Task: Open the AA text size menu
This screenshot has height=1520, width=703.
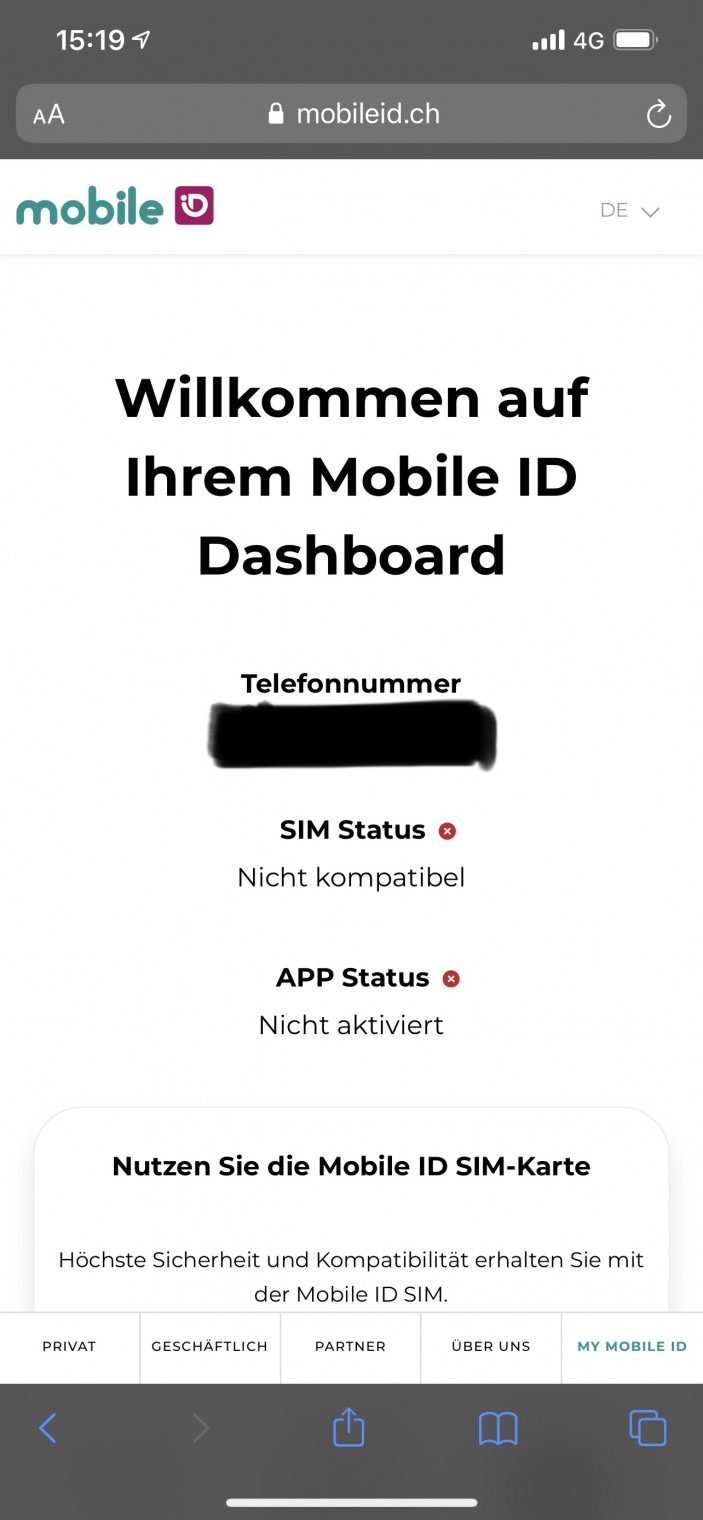Action: [x=49, y=114]
